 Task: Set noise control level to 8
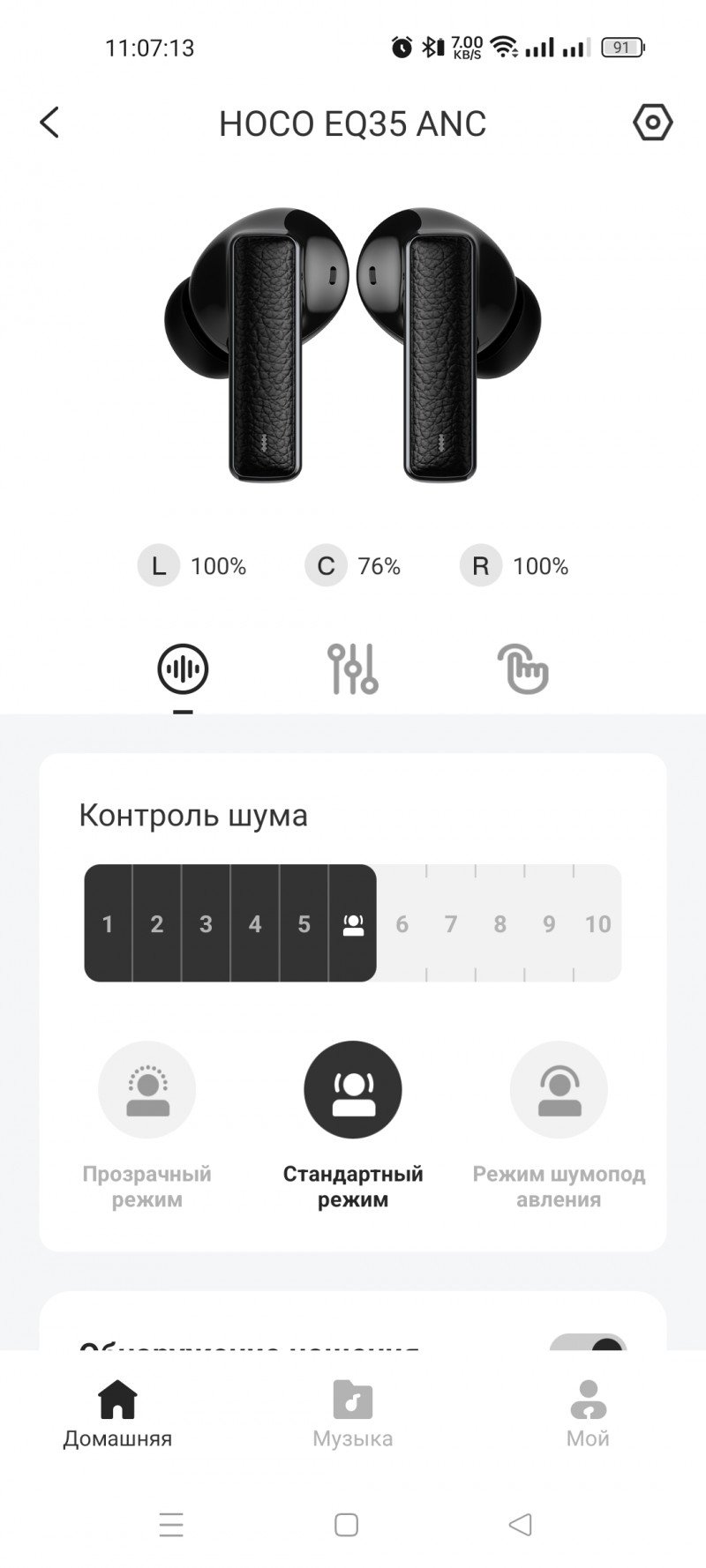499,923
